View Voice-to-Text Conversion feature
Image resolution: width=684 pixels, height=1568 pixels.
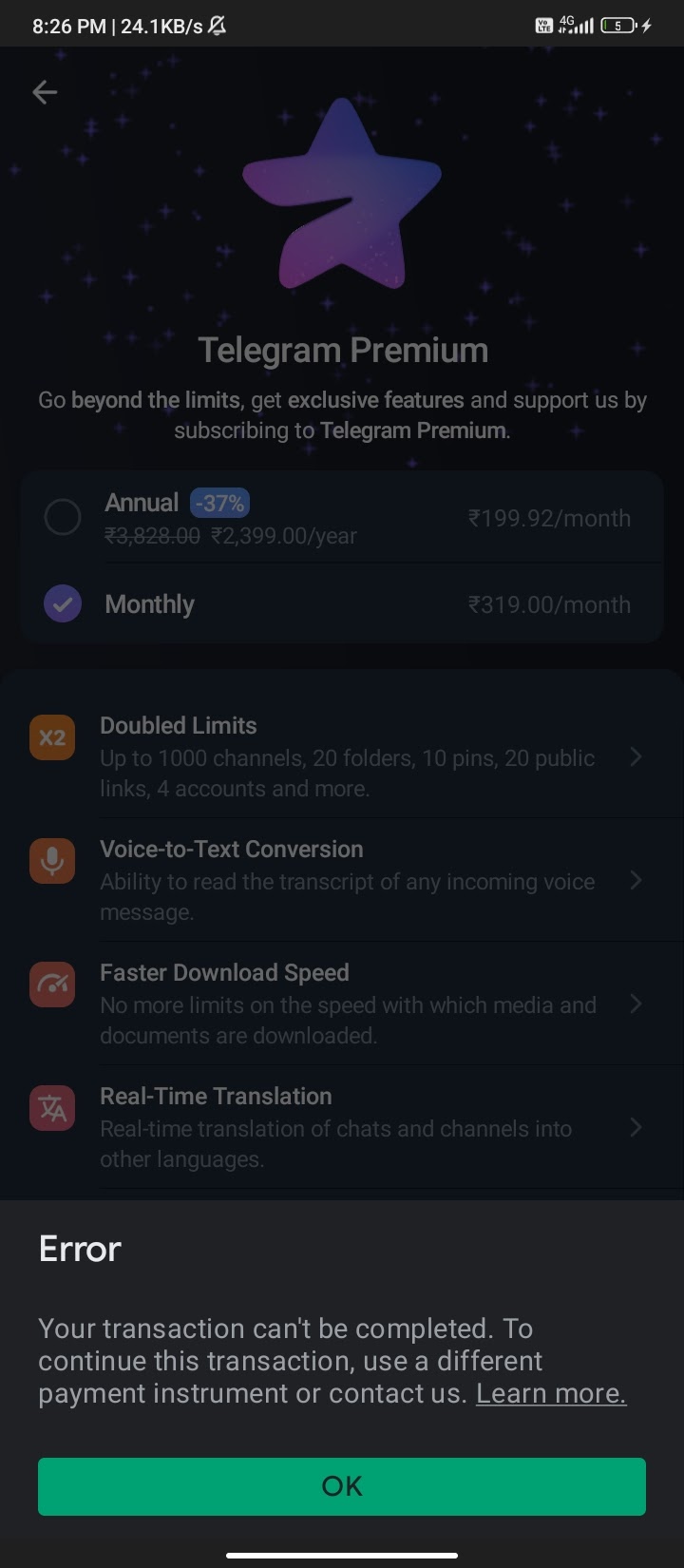(x=342, y=880)
